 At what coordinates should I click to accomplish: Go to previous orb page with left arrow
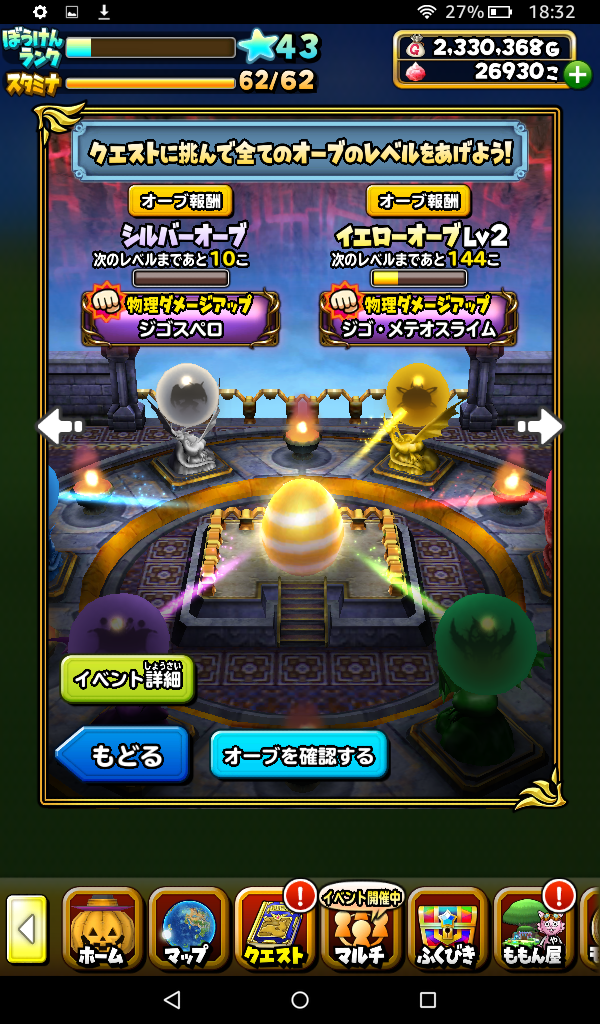[x=58, y=426]
